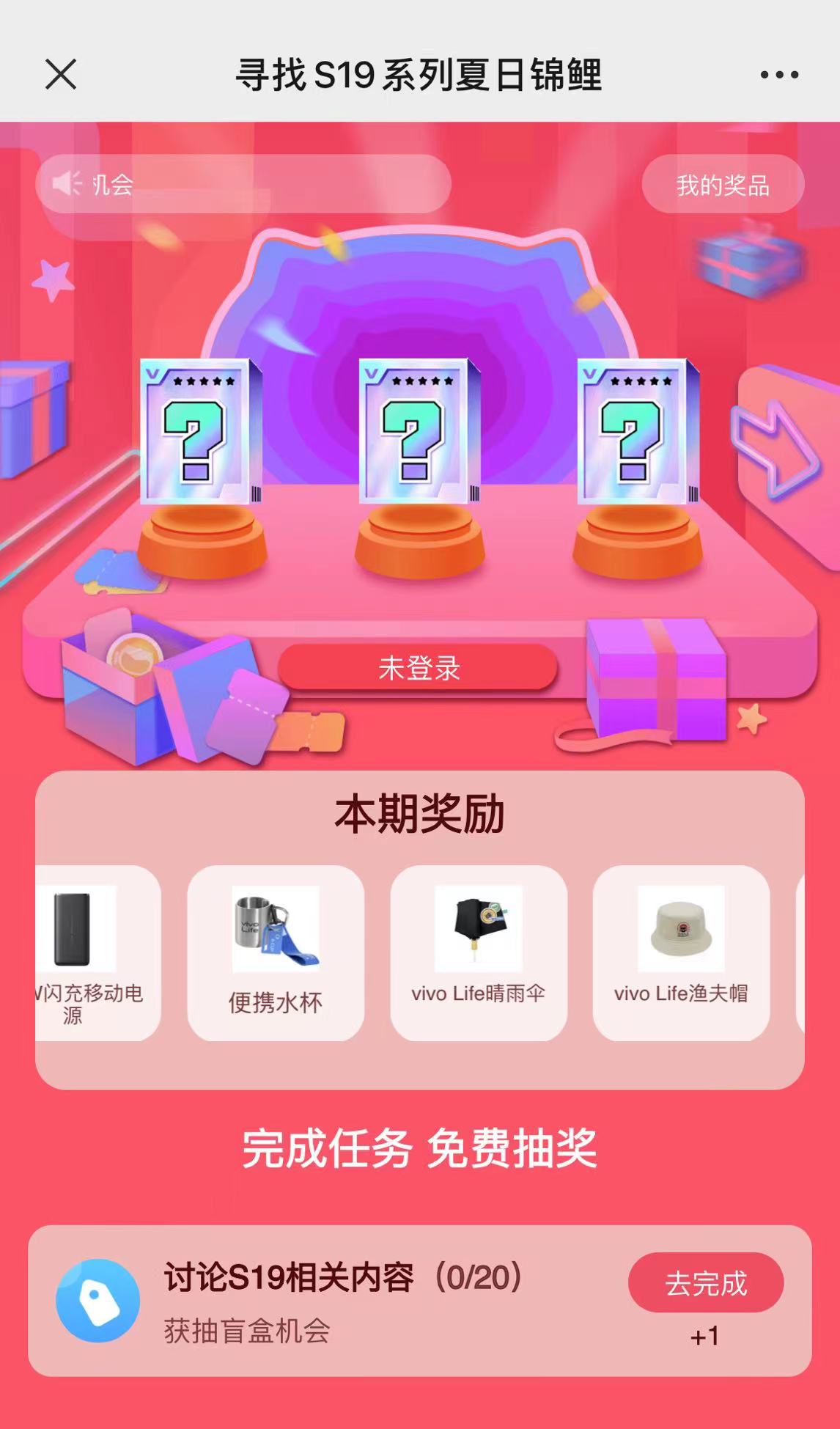View the 便携水杯 reward card
Viewport: 840px width, 1429px height.
(276, 952)
